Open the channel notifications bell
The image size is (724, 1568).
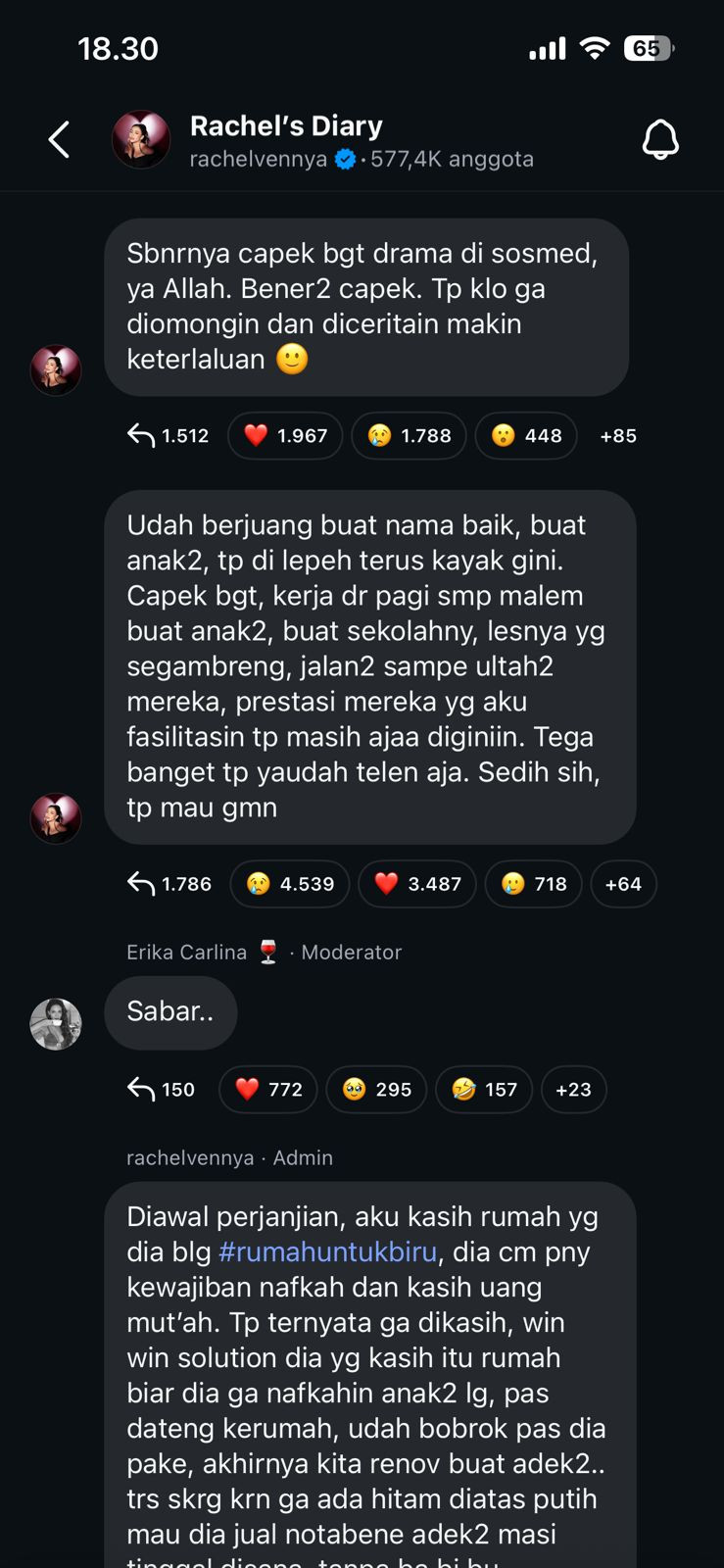point(660,140)
